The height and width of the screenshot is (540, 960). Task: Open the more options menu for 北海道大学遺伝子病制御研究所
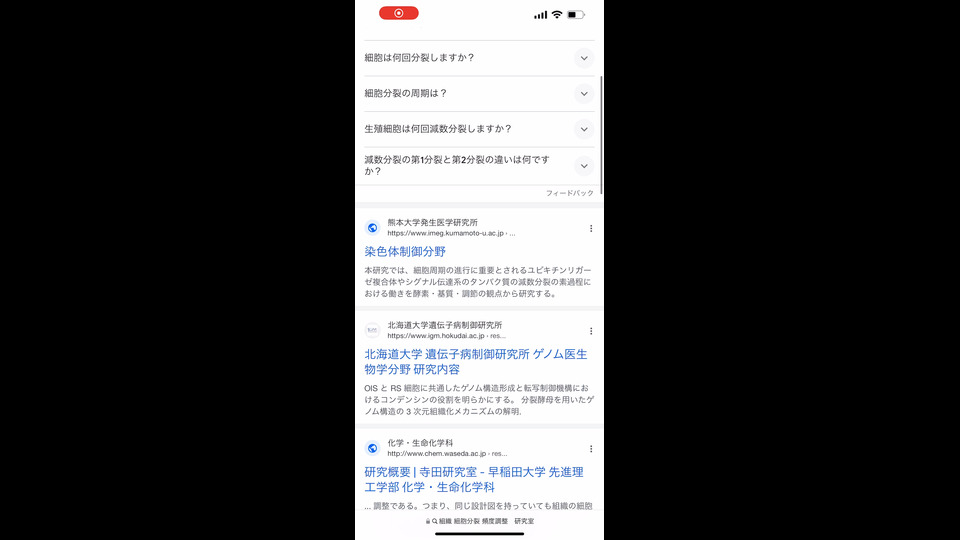pos(591,331)
